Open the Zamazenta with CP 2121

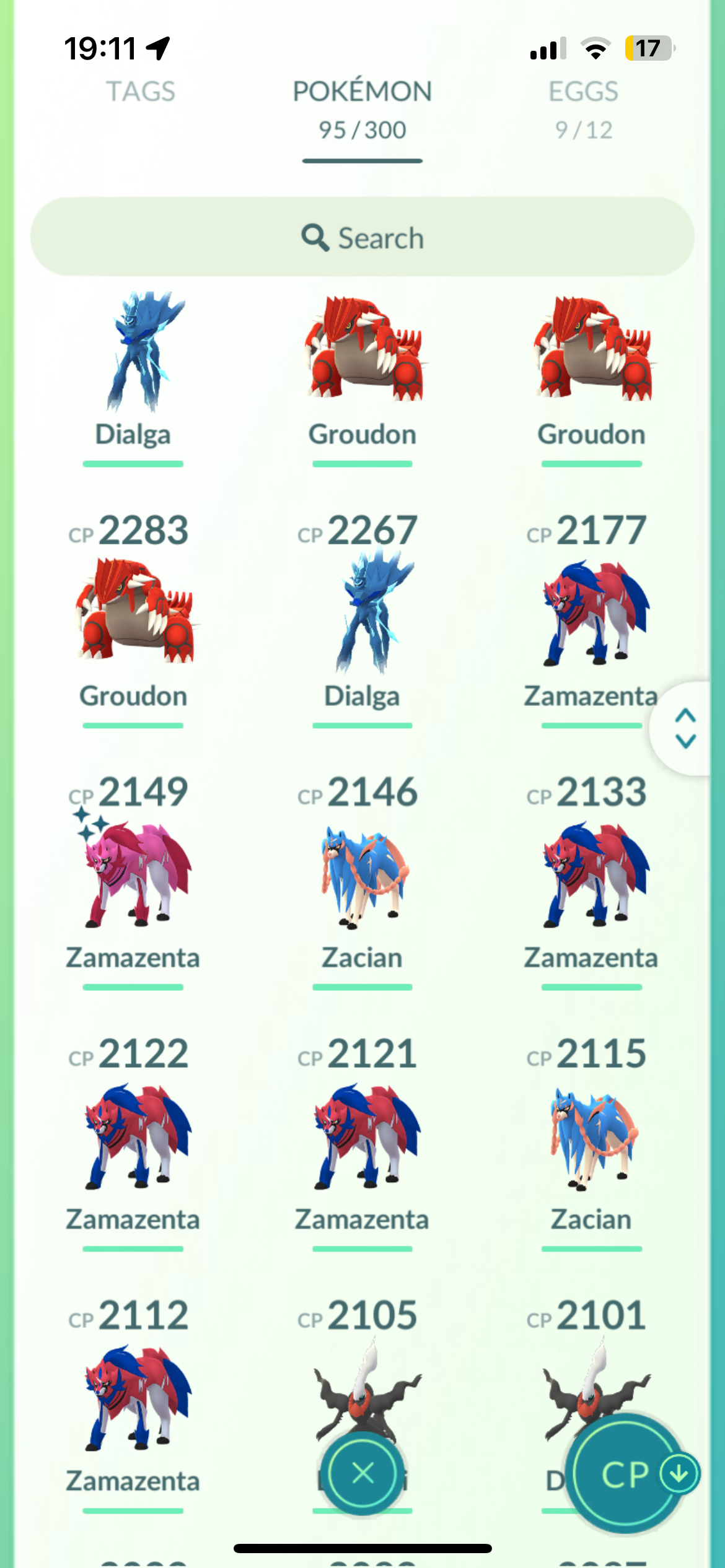click(x=362, y=1136)
